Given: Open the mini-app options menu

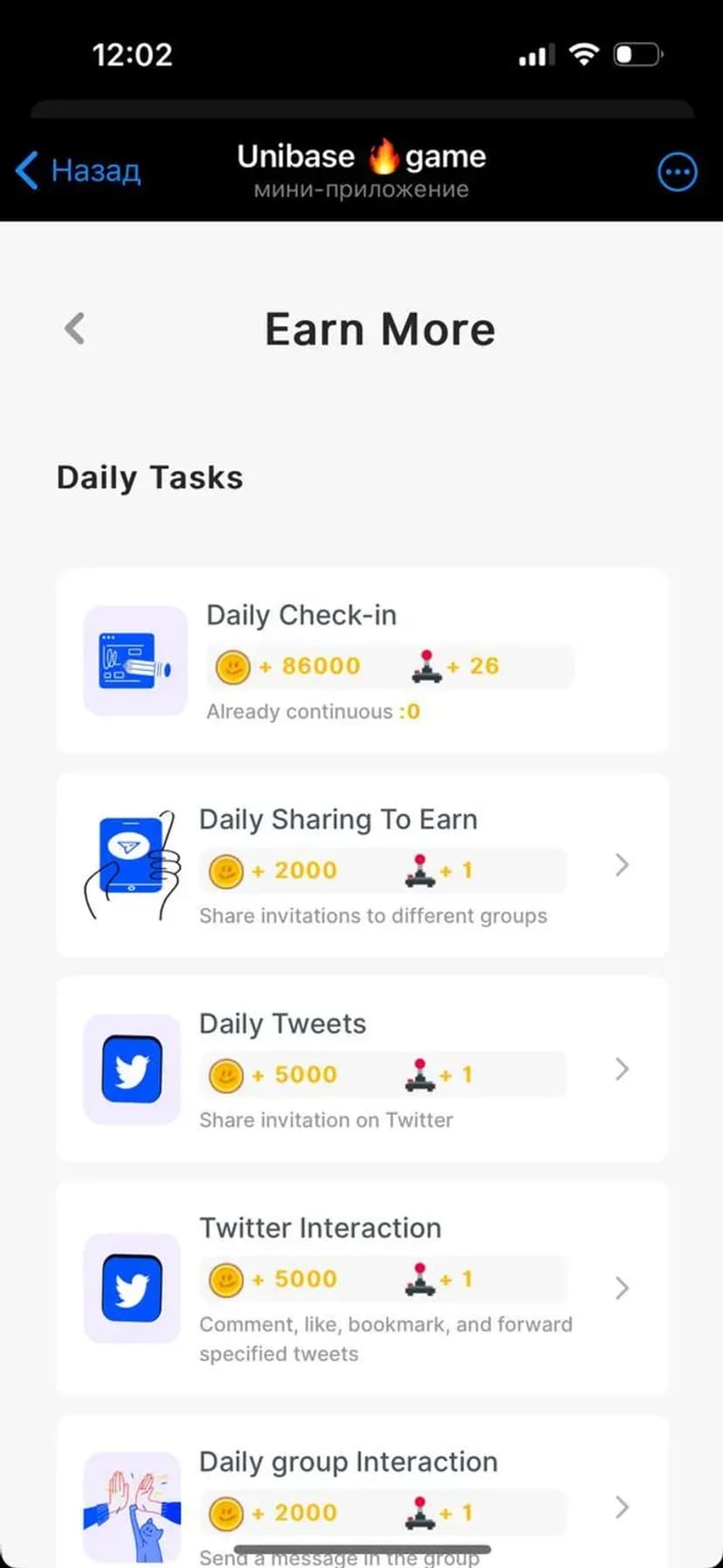Looking at the screenshot, I should tap(677, 172).
